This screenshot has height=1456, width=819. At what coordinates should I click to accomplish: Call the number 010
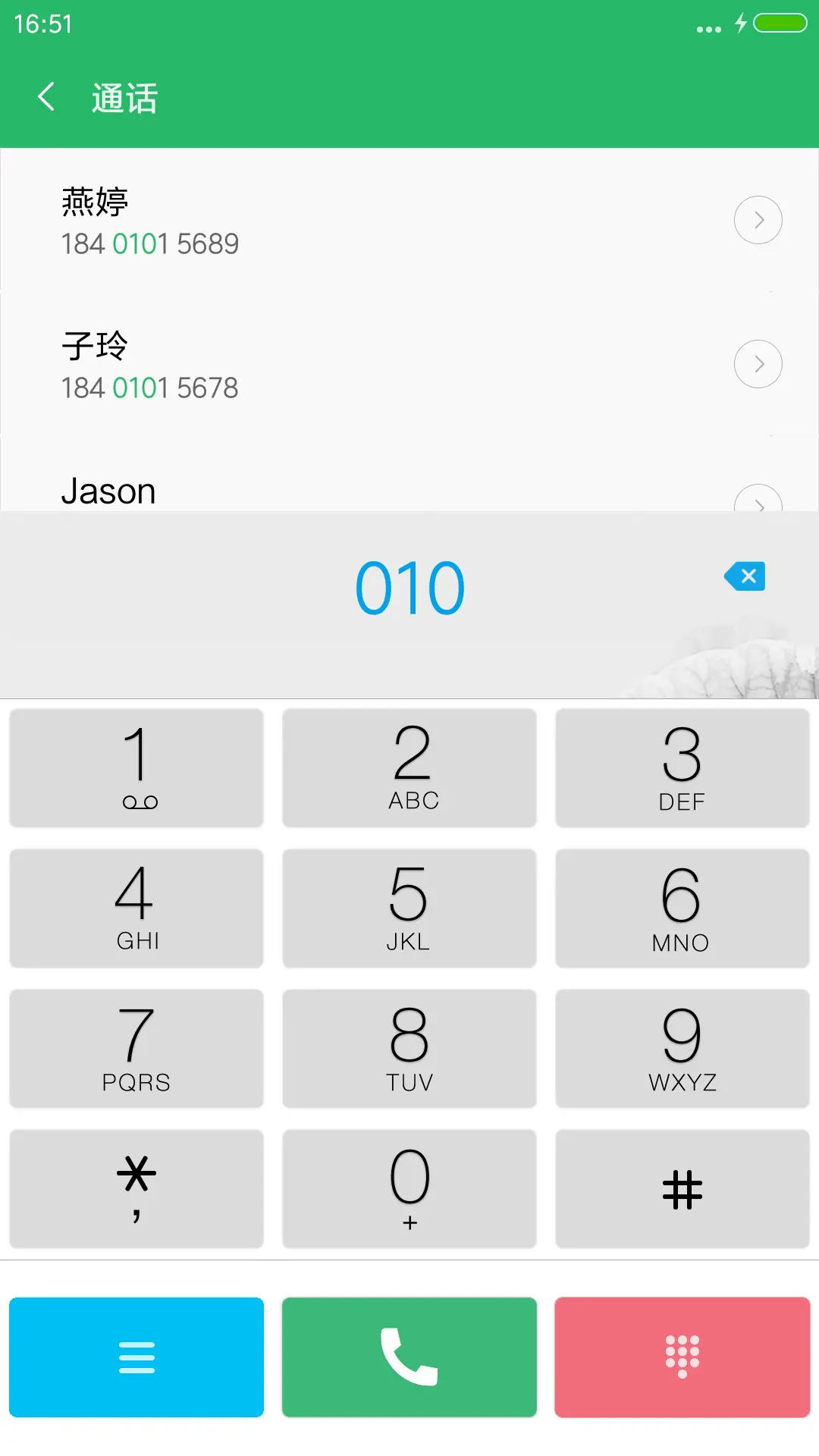pyautogui.click(x=409, y=1357)
